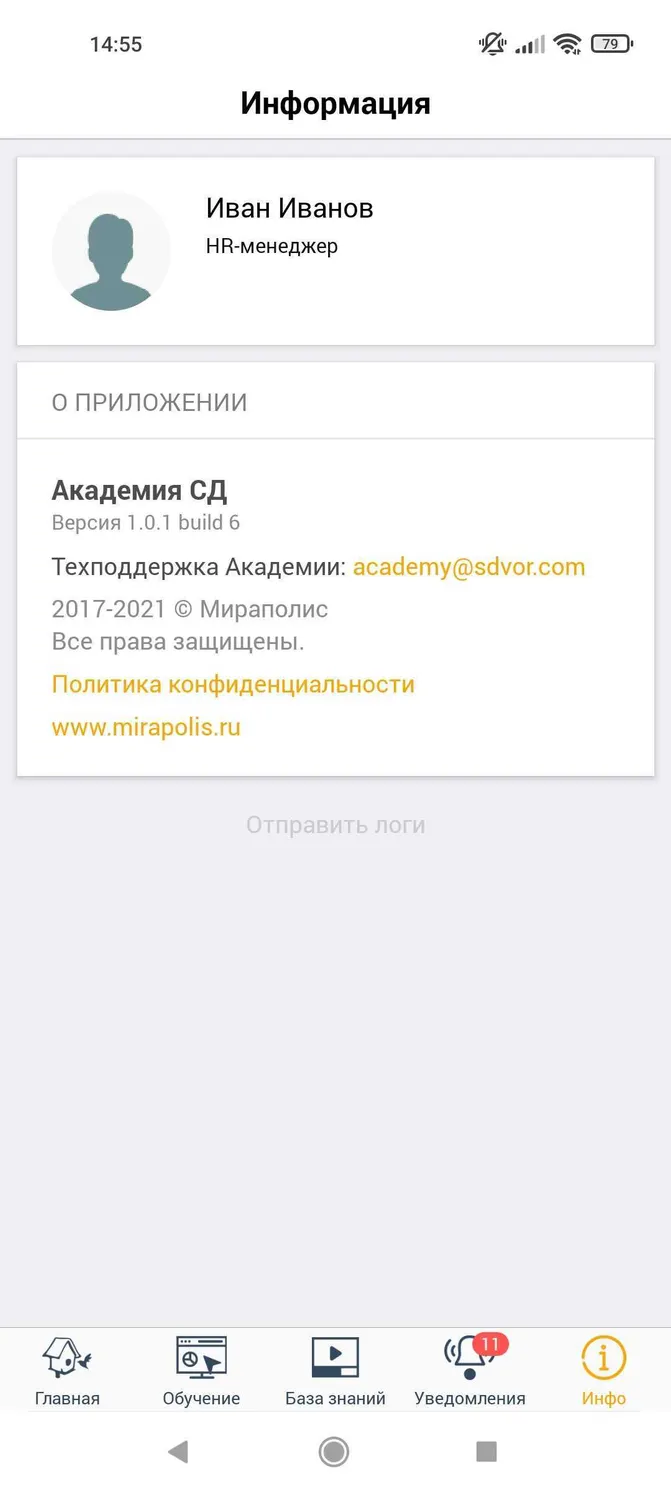
Task: Go to the system home screen
Action: [334, 1451]
